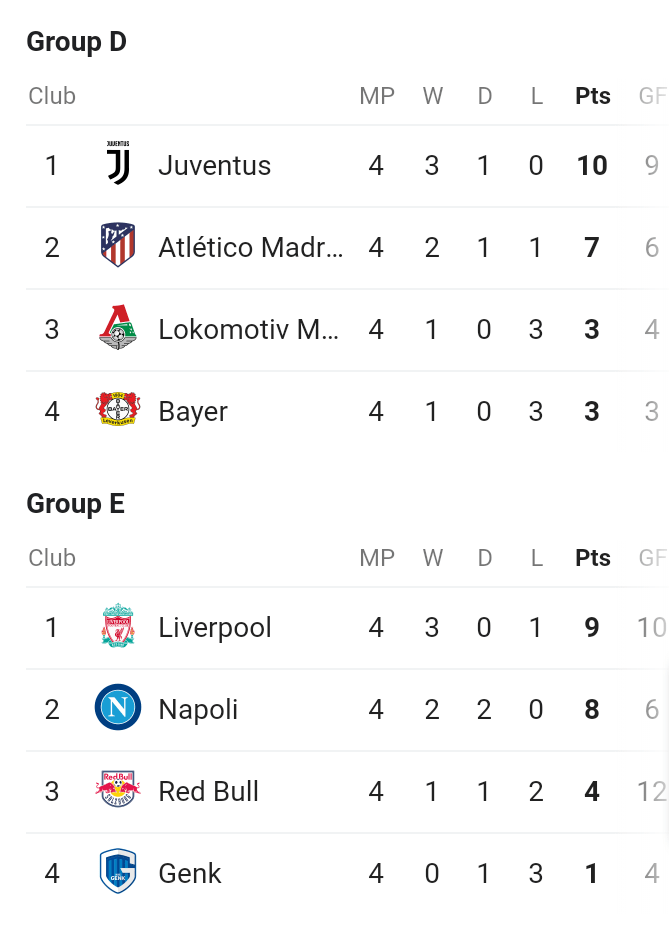Open the Genk team row

click(x=190, y=873)
